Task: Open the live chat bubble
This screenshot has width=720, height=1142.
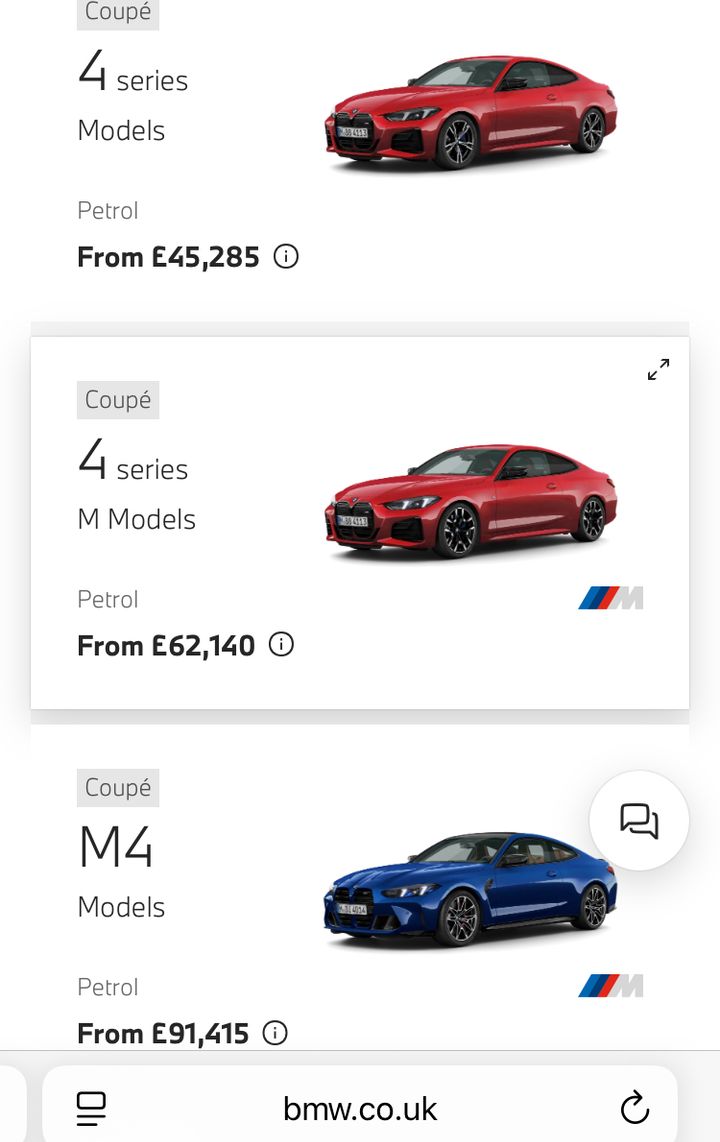Action: [x=639, y=821]
